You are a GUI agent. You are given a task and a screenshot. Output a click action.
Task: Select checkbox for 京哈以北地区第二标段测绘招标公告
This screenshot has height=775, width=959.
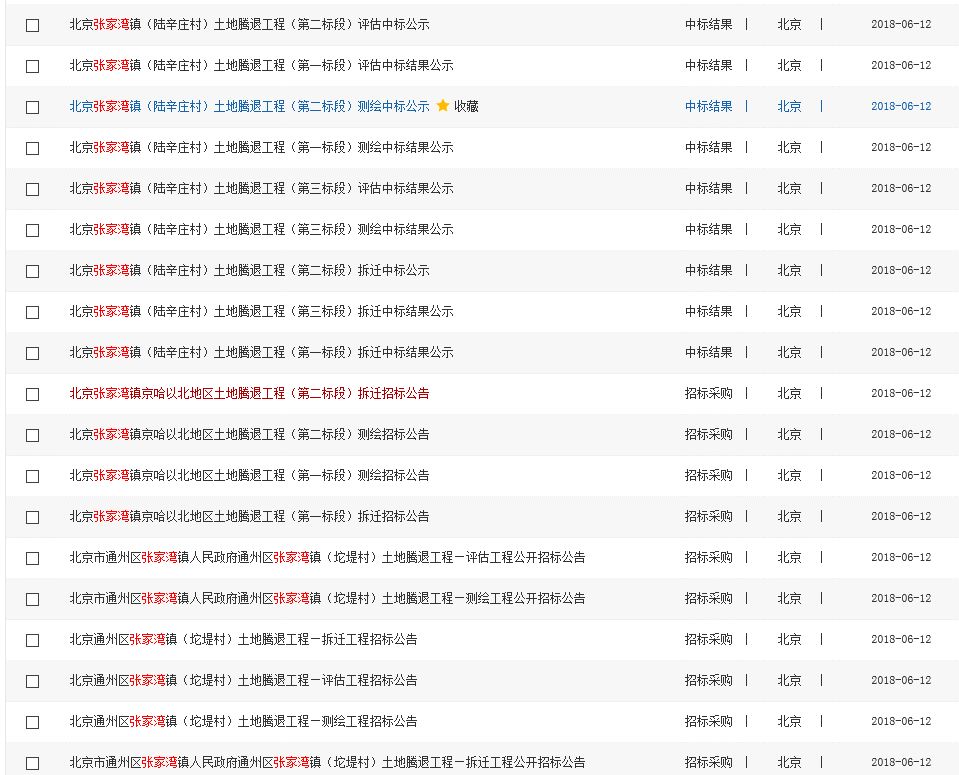(x=33, y=435)
